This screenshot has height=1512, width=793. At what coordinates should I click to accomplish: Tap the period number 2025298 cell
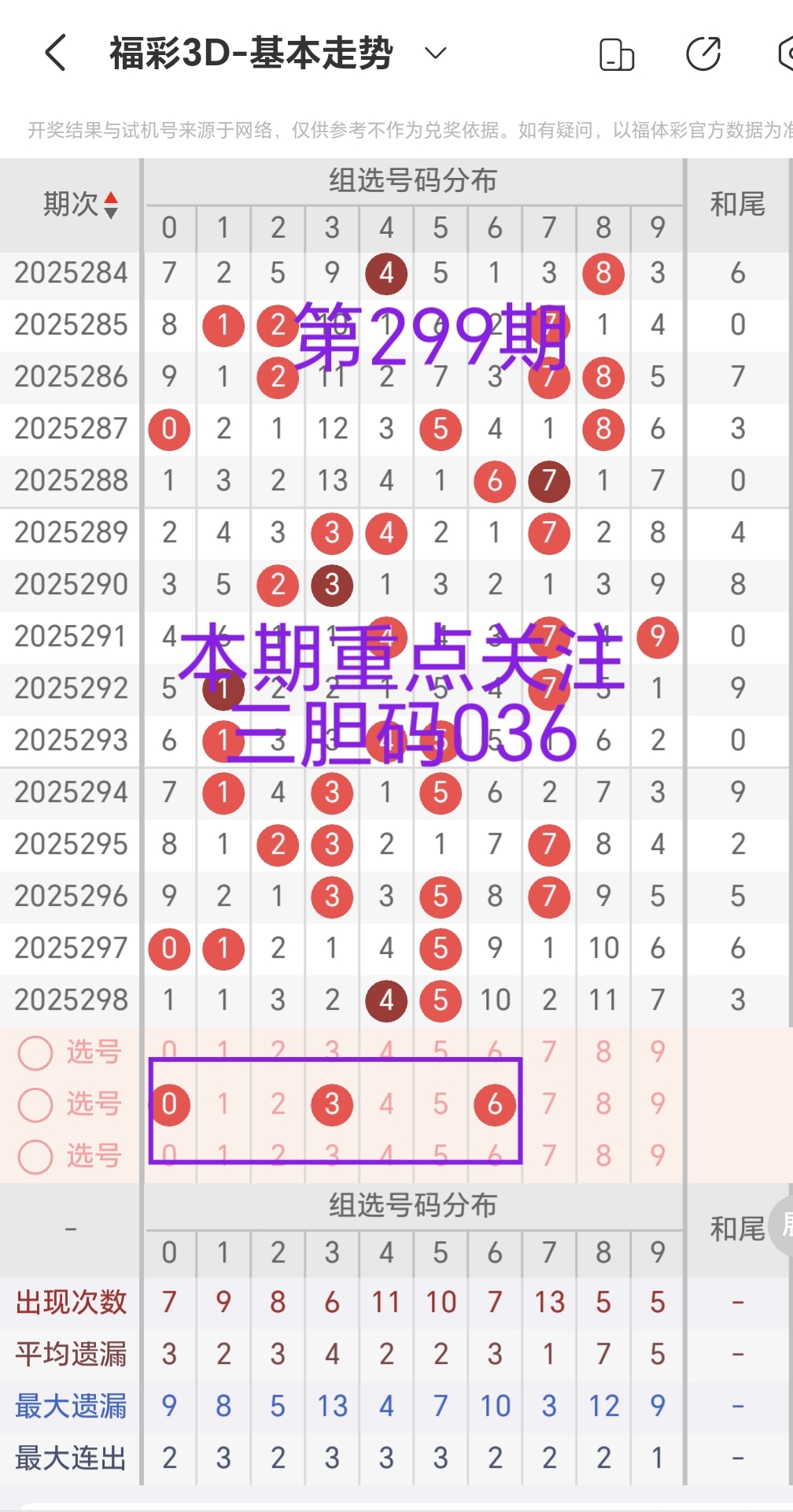pyautogui.click(x=71, y=1000)
